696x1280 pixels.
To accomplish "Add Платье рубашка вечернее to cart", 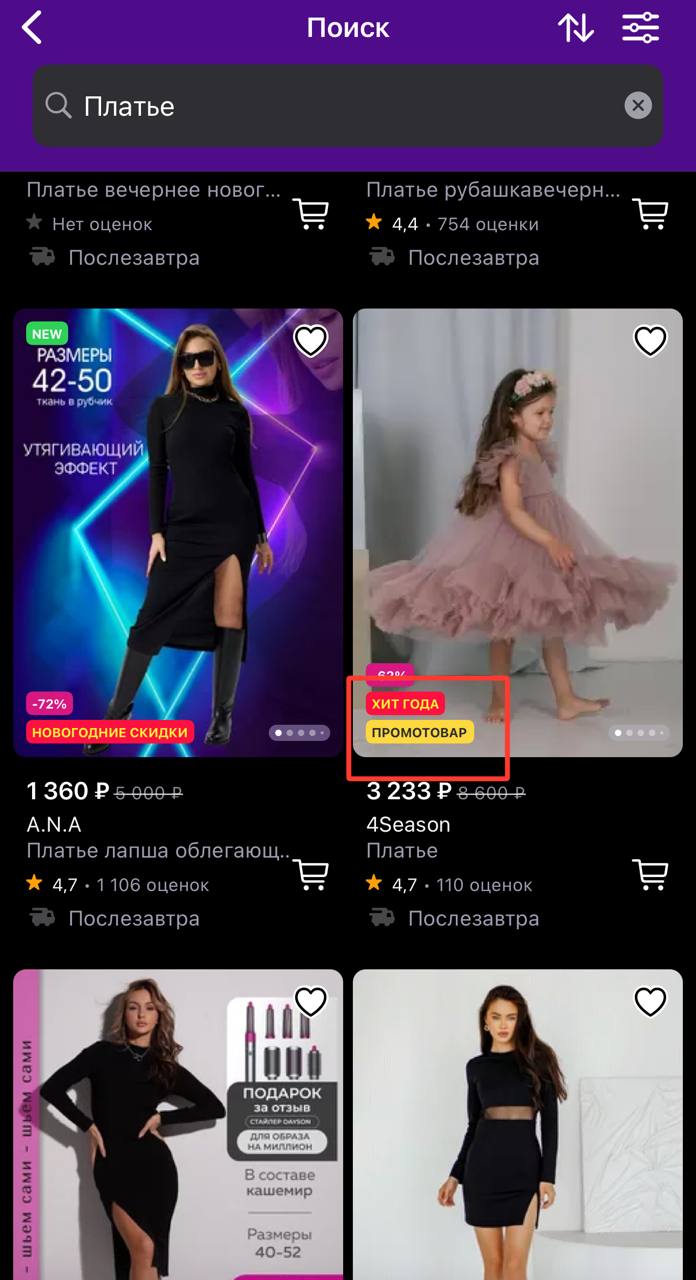I will [651, 213].
